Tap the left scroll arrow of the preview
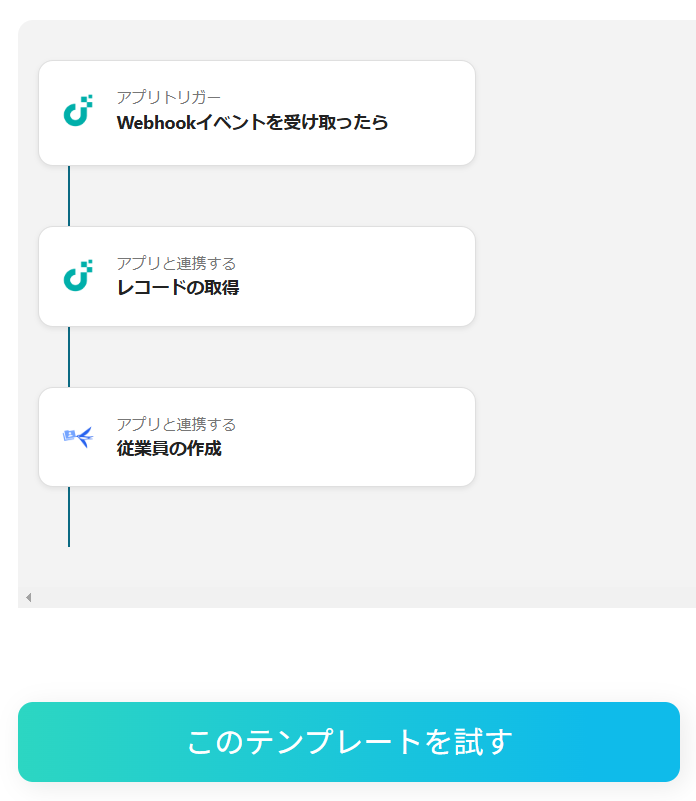Viewport: 696px width, 801px height. pos(28,597)
